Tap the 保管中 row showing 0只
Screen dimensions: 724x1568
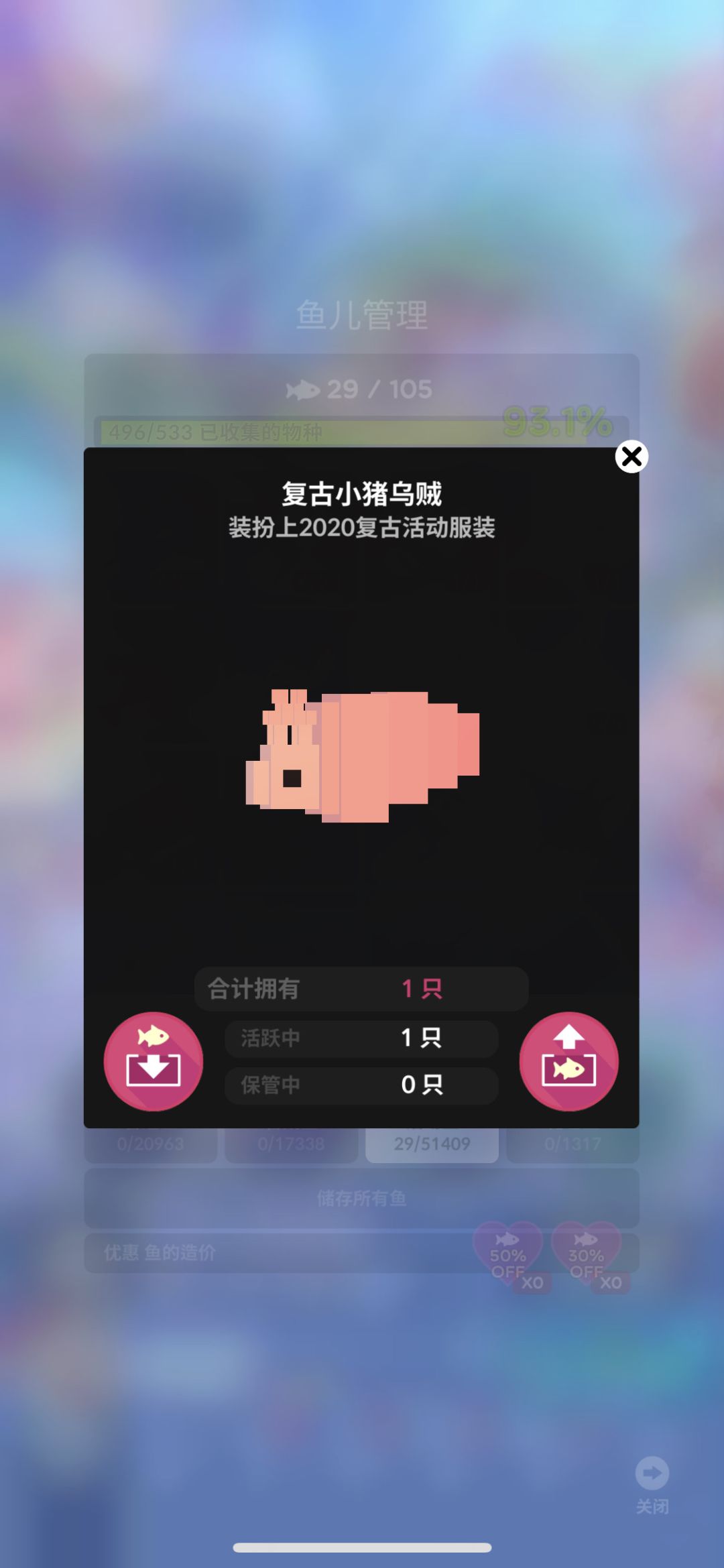[x=361, y=1085]
